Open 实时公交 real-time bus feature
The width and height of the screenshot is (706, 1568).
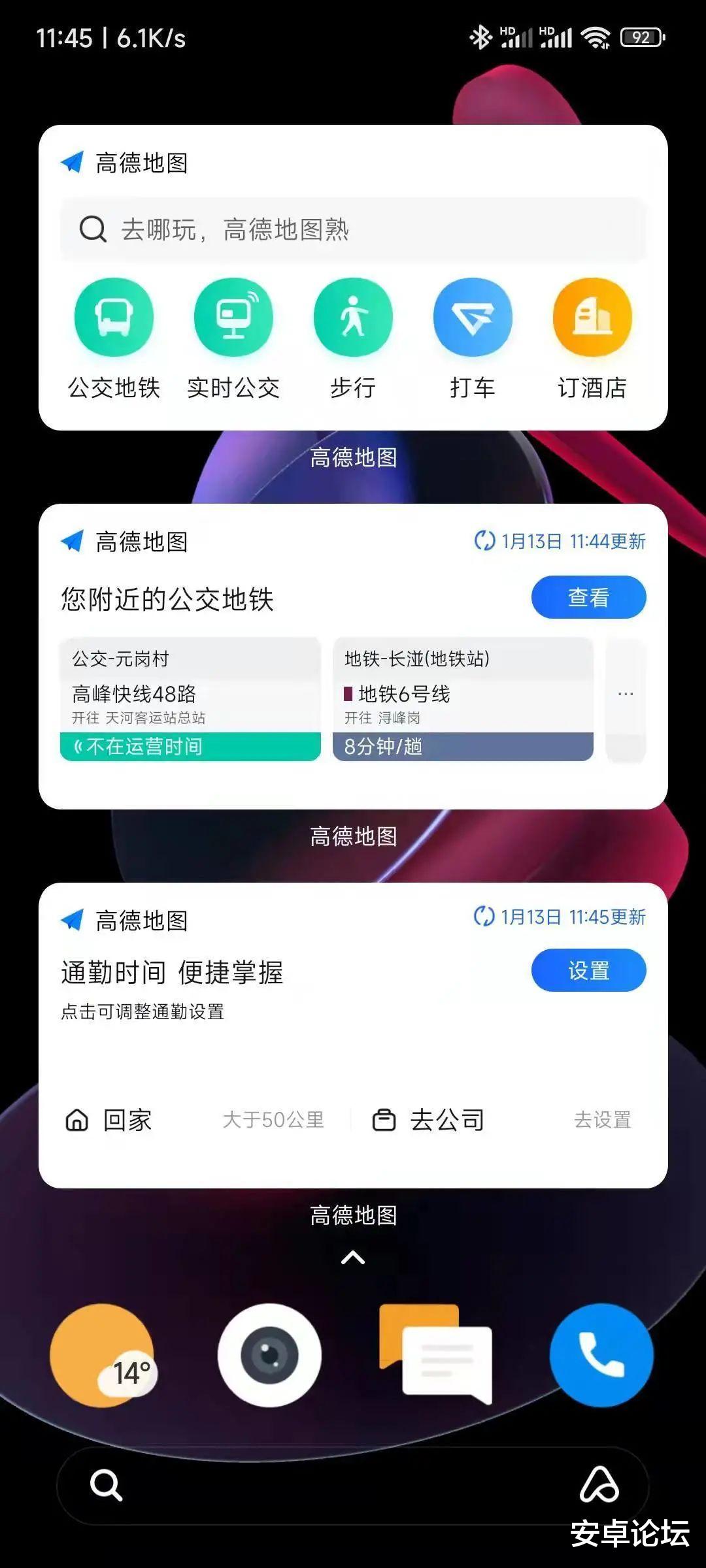click(233, 316)
